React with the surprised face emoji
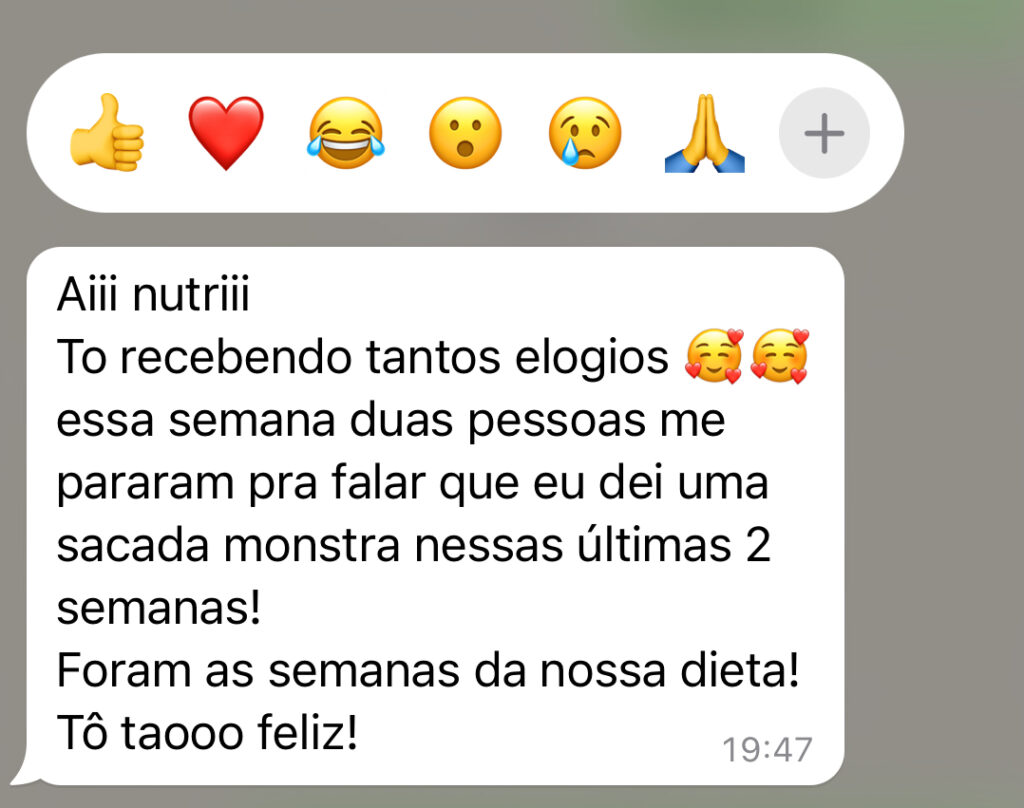This screenshot has height=808, width=1024. click(x=465, y=134)
